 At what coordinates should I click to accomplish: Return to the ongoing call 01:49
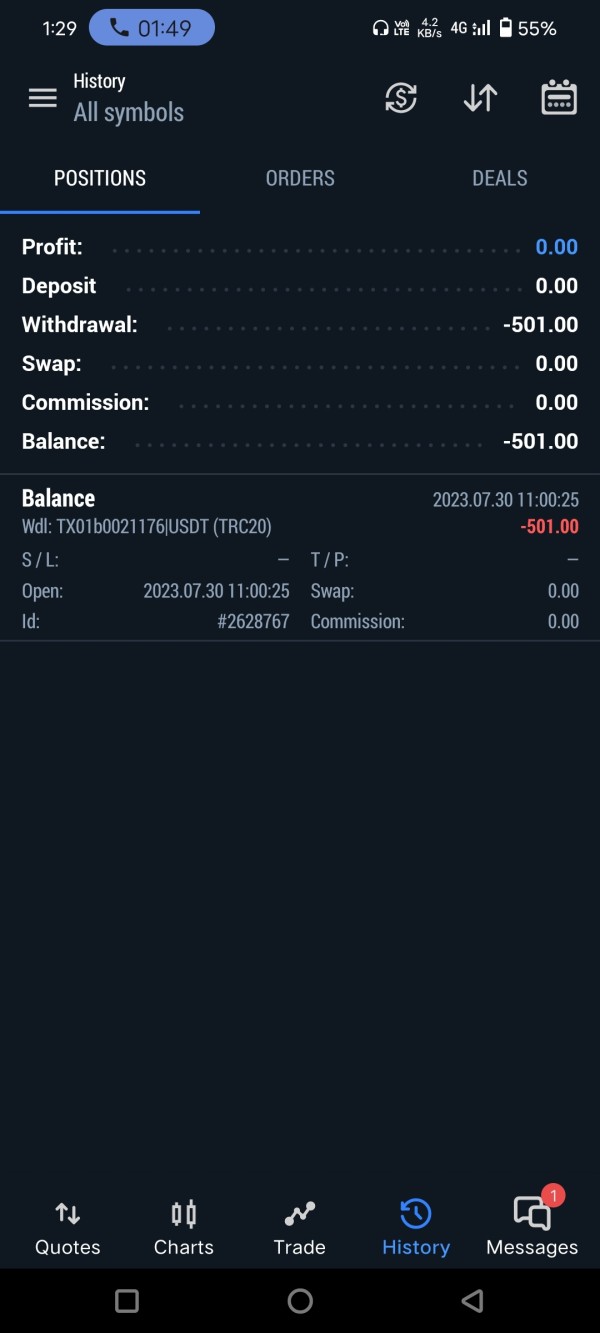tap(152, 28)
